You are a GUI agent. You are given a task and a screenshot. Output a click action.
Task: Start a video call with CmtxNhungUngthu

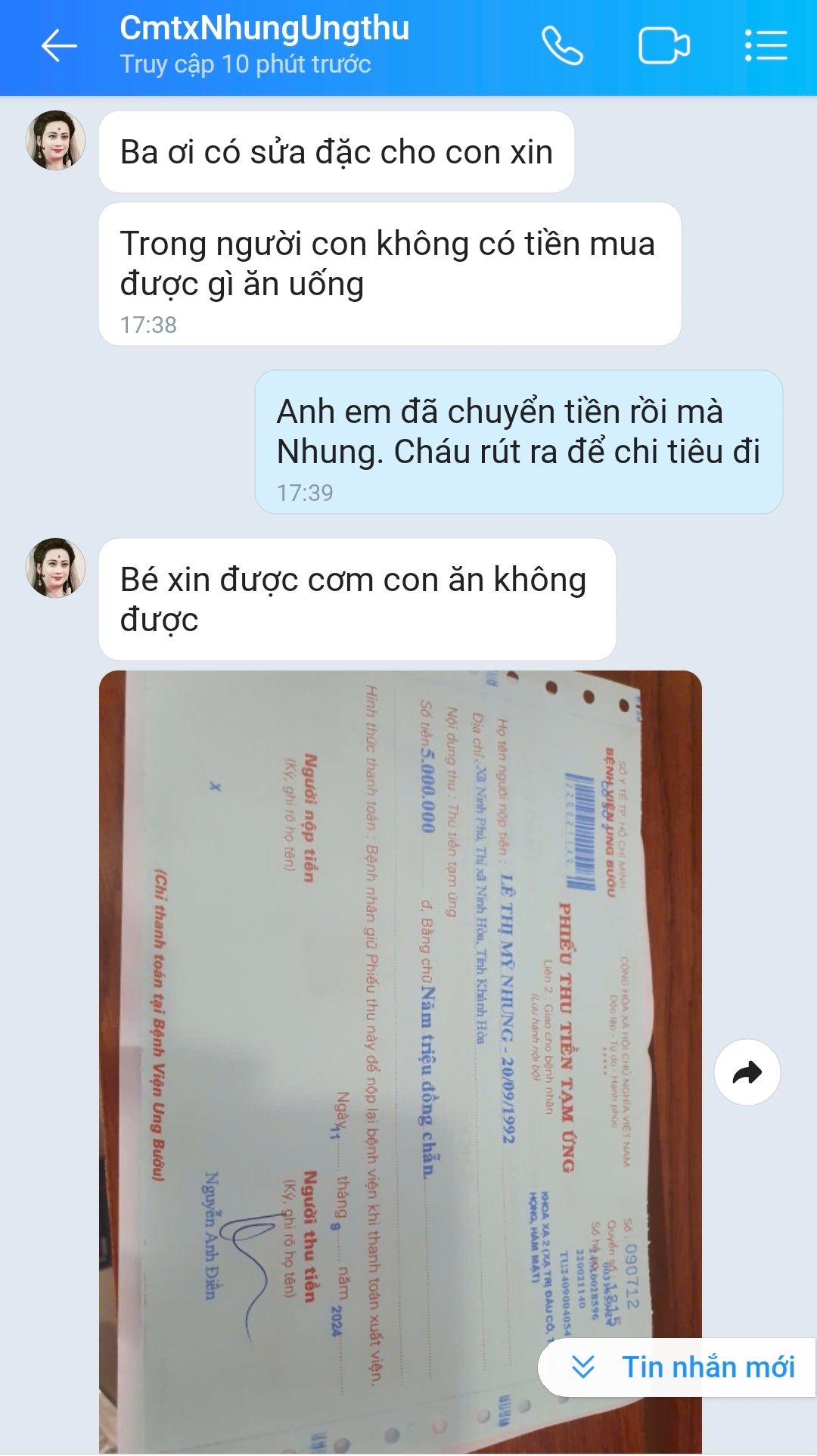point(663,46)
